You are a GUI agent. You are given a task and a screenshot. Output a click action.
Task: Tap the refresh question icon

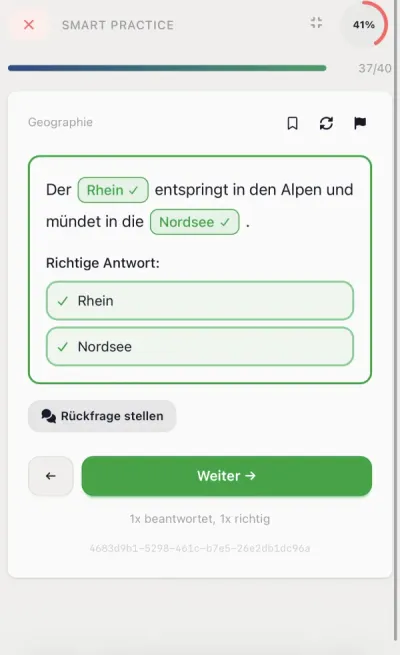pos(326,123)
